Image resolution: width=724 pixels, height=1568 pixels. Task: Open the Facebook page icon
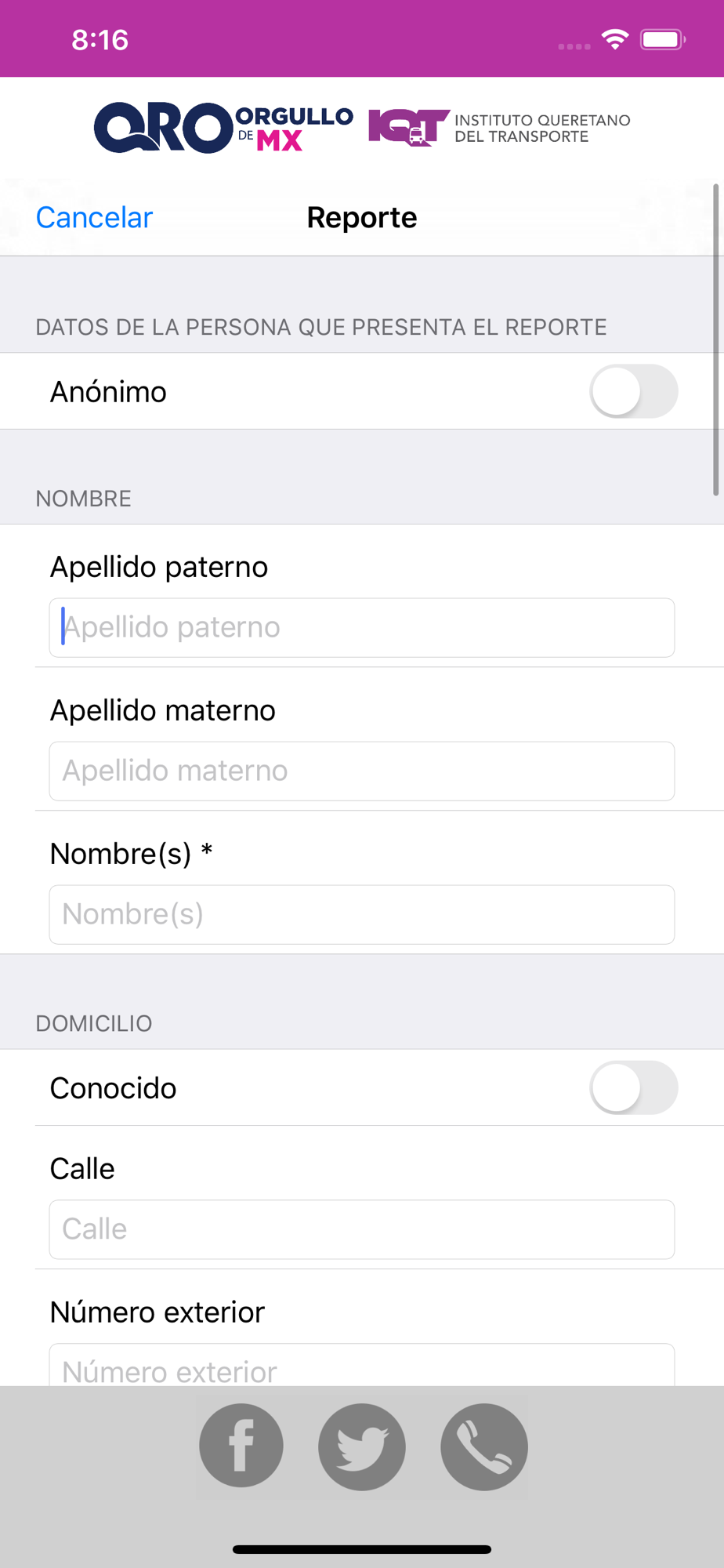tap(241, 1446)
